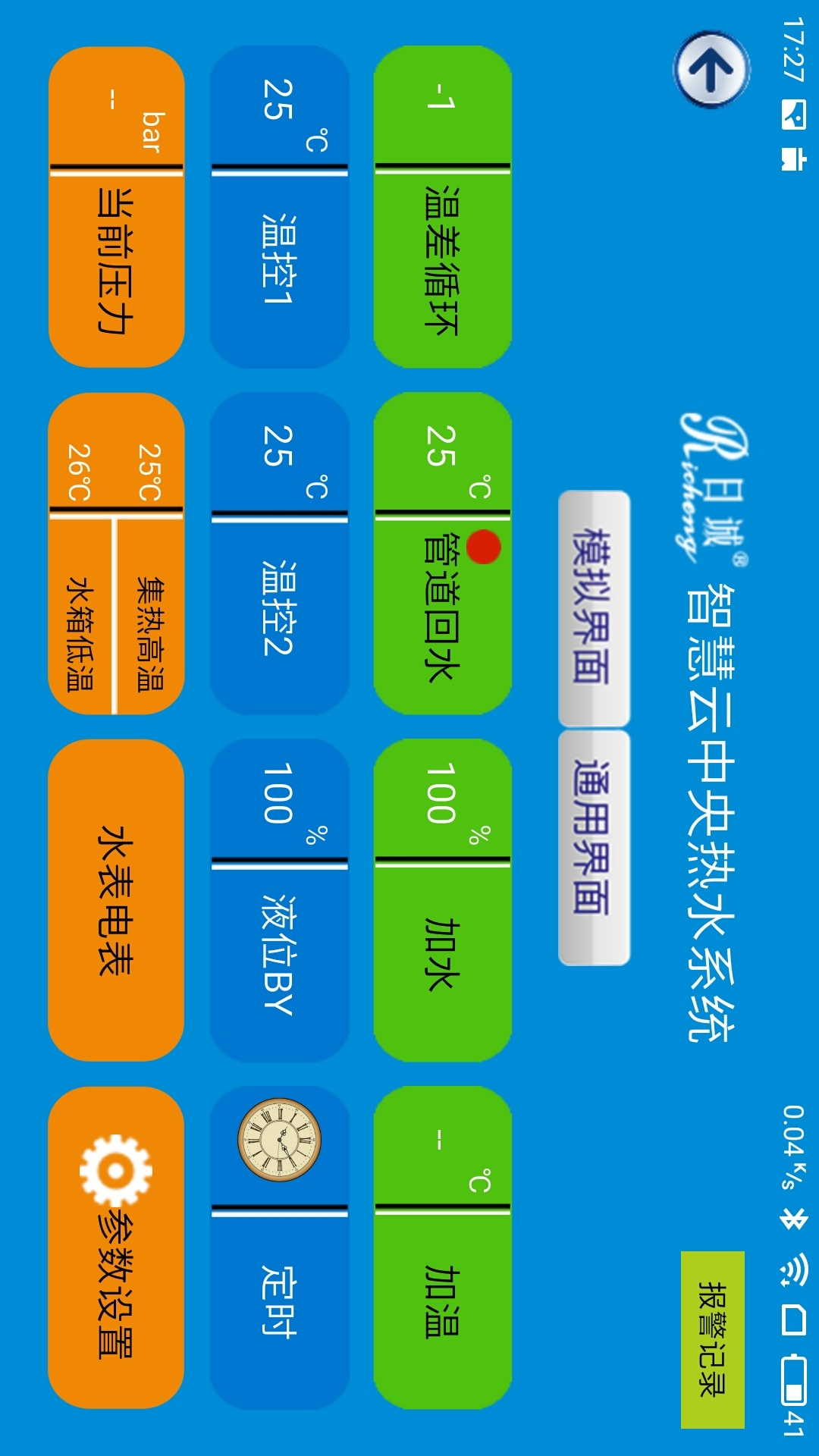Screen dimensions: 819x1456
Task: Switch to 通用界面 view
Action: click(594, 847)
